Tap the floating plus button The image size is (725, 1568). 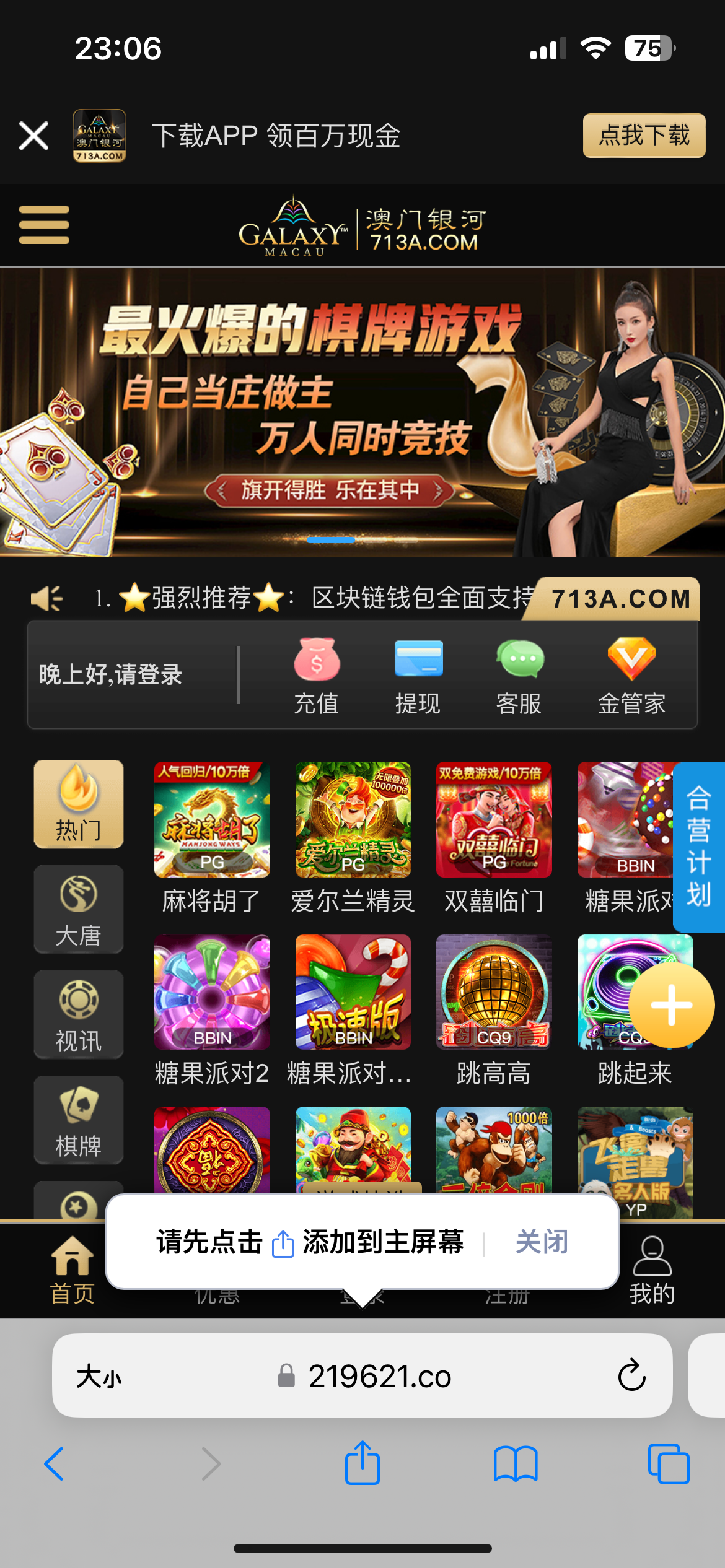click(671, 1004)
